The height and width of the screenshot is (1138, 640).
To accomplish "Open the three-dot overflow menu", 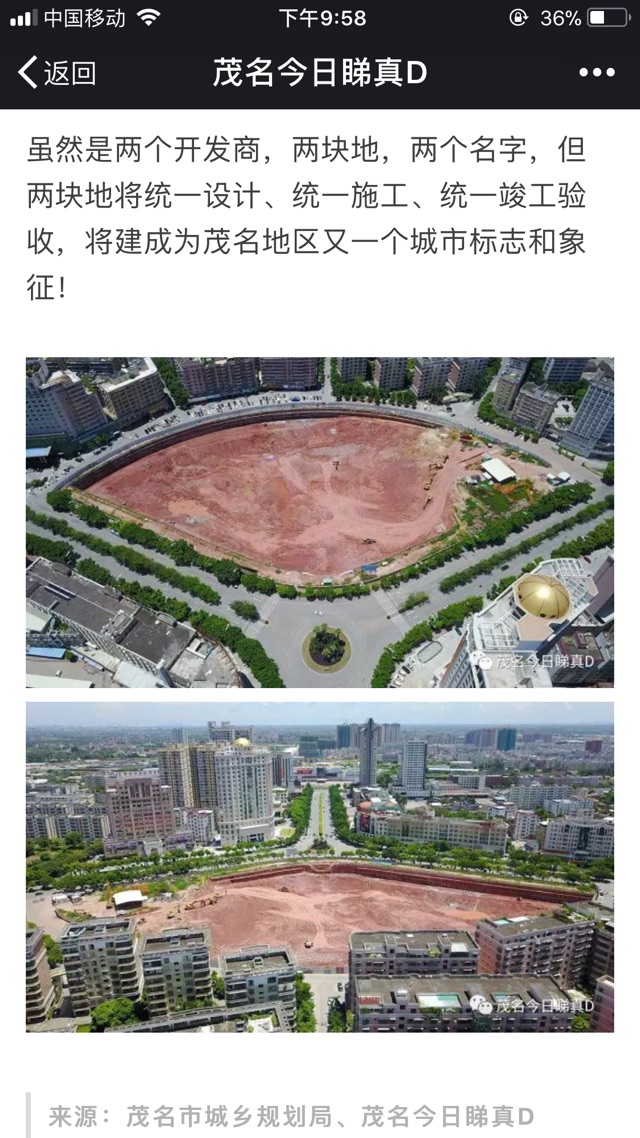I will tap(597, 73).
